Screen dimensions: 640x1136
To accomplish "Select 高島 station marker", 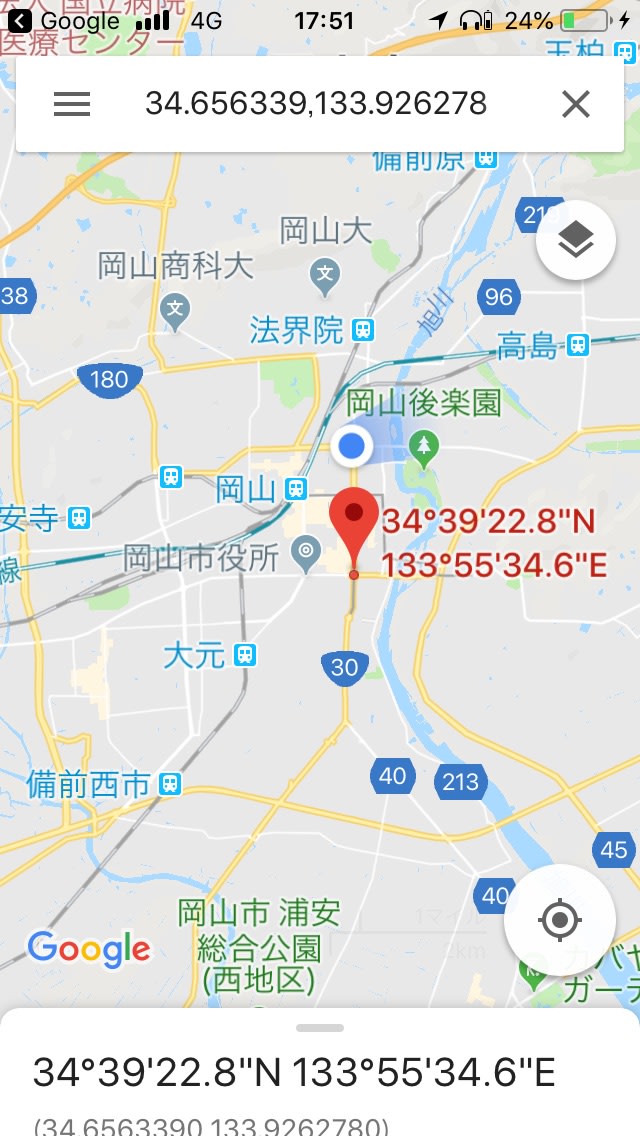I will pyautogui.click(x=577, y=346).
